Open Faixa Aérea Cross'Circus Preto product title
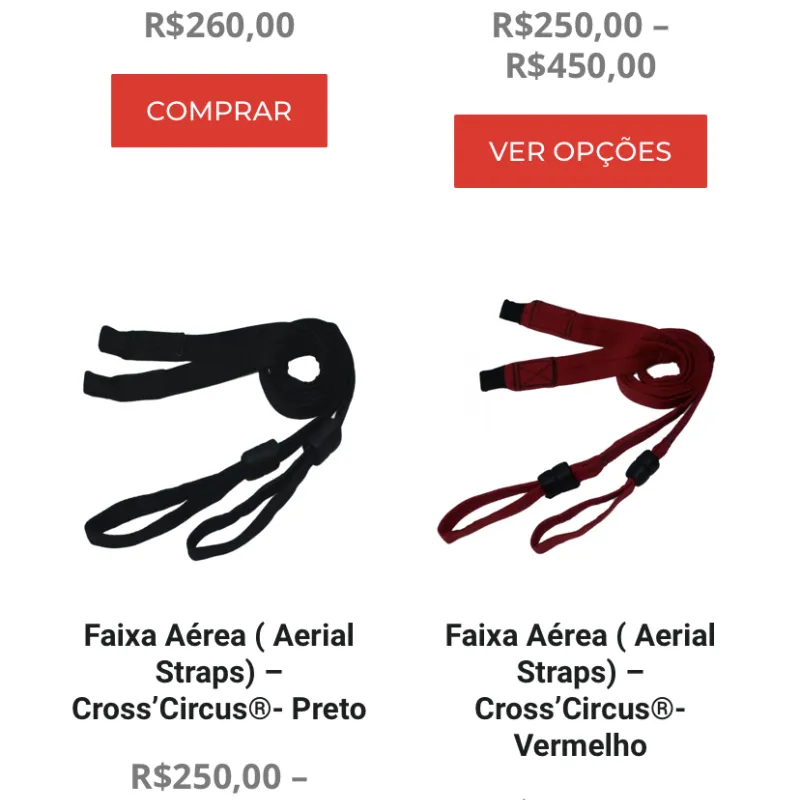The width and height of the screenshot is (800, 800). (219, 672)
